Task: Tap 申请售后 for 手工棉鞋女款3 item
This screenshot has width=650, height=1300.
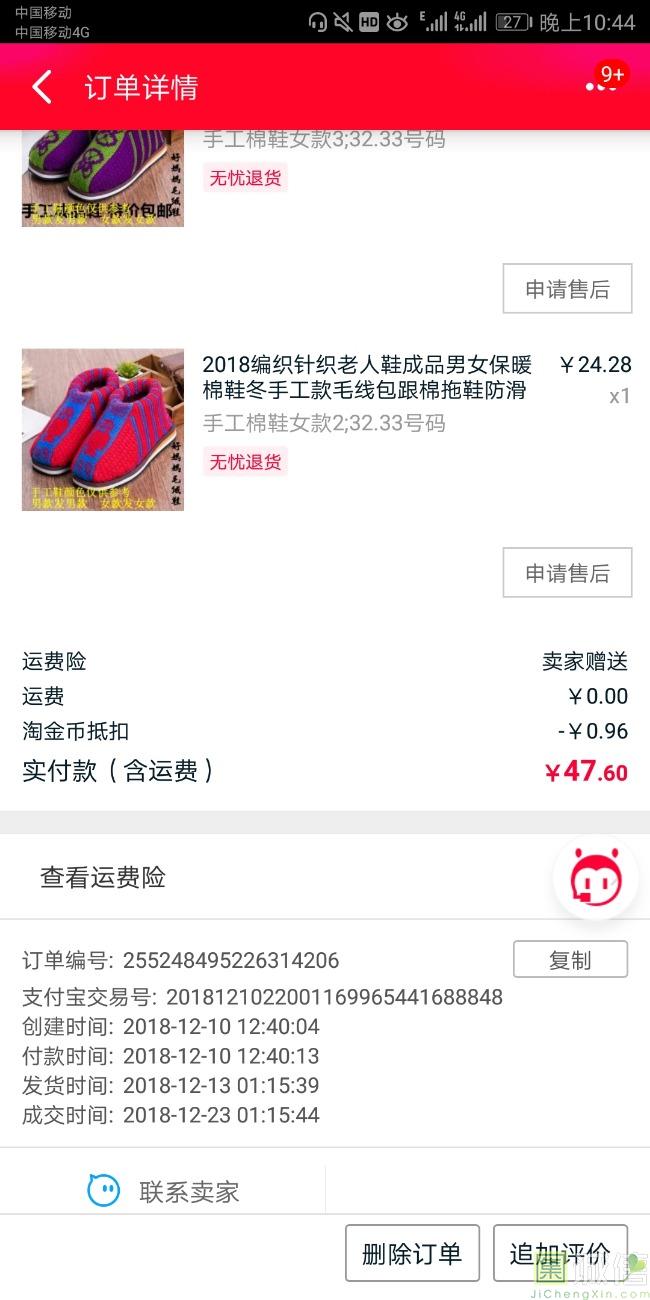Action: (x=567, y=290)
